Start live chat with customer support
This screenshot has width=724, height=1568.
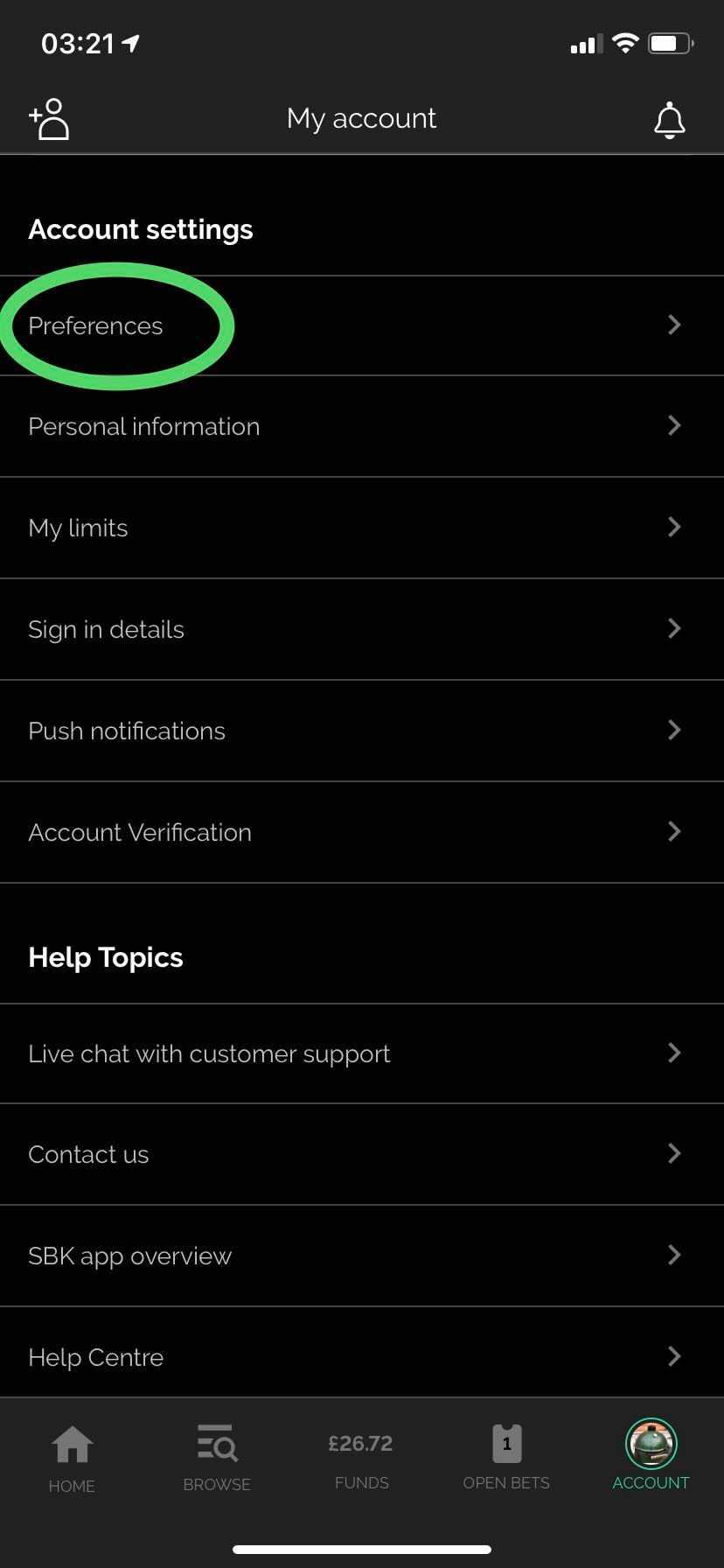pyautogui.click(x=362, y=1053)
